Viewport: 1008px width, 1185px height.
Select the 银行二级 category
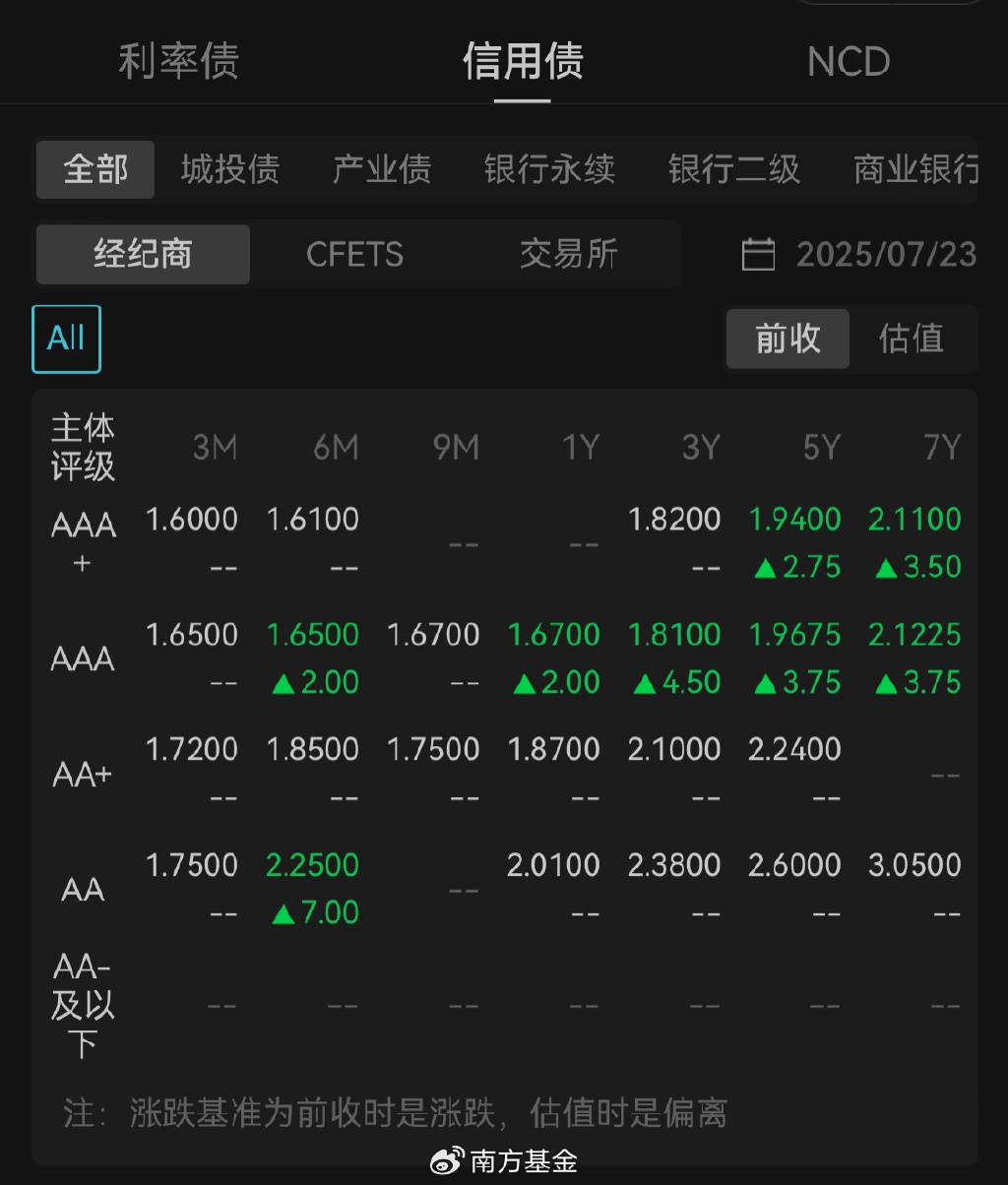(734, 169)
